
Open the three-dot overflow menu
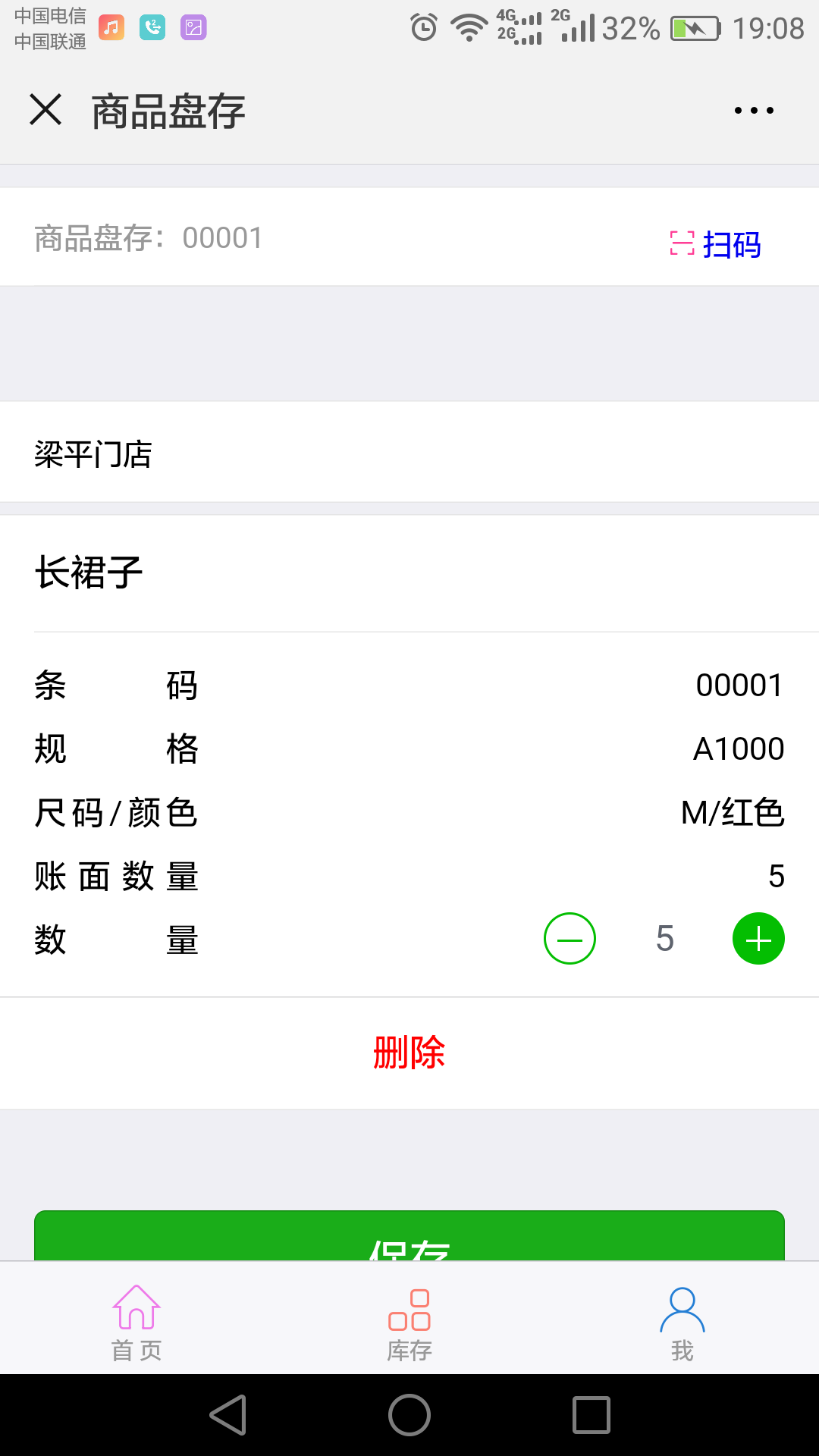pyautogui.click(x=754, y=111)
